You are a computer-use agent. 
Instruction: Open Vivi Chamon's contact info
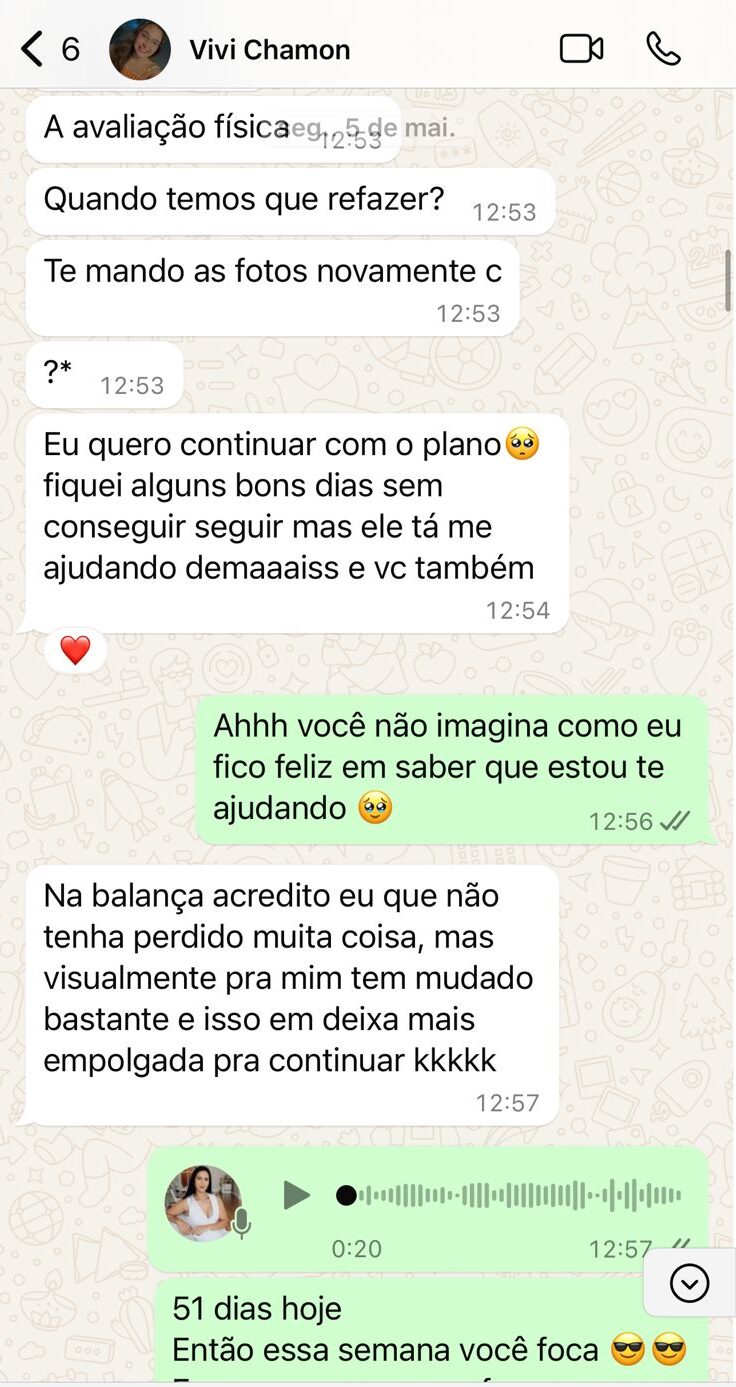point(268,49)
